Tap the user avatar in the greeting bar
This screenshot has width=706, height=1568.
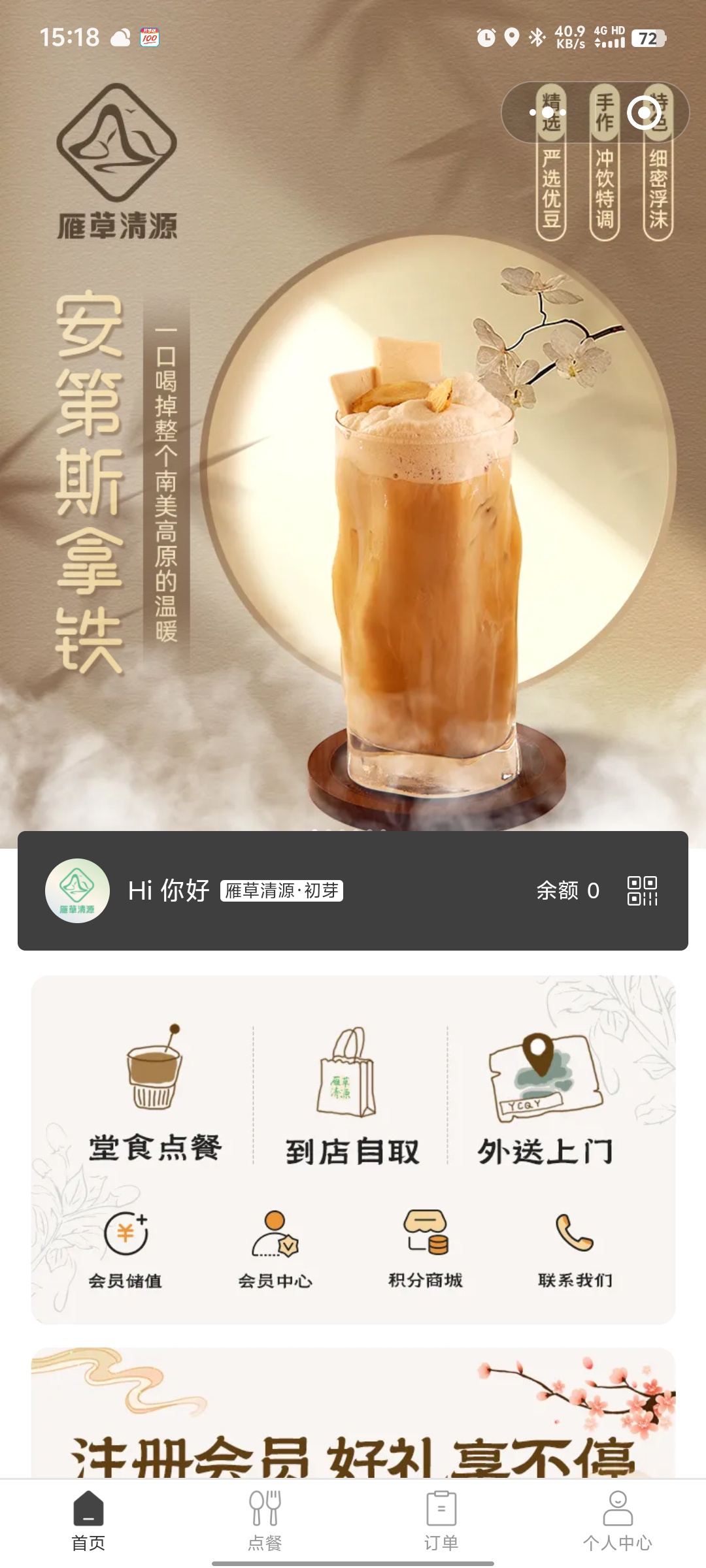[x=77, y=890]
